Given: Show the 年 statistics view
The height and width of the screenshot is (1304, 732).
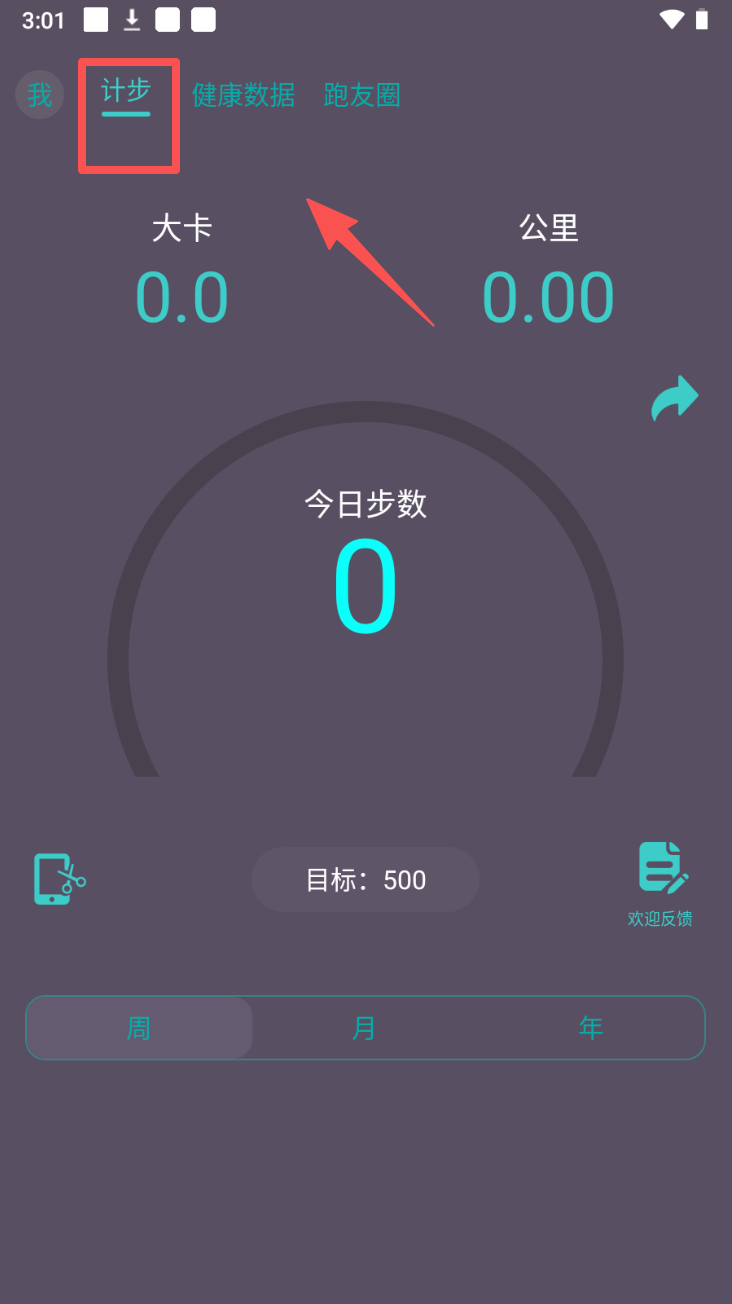Looking at the screenshot, I should click(x=591, y=1027).
